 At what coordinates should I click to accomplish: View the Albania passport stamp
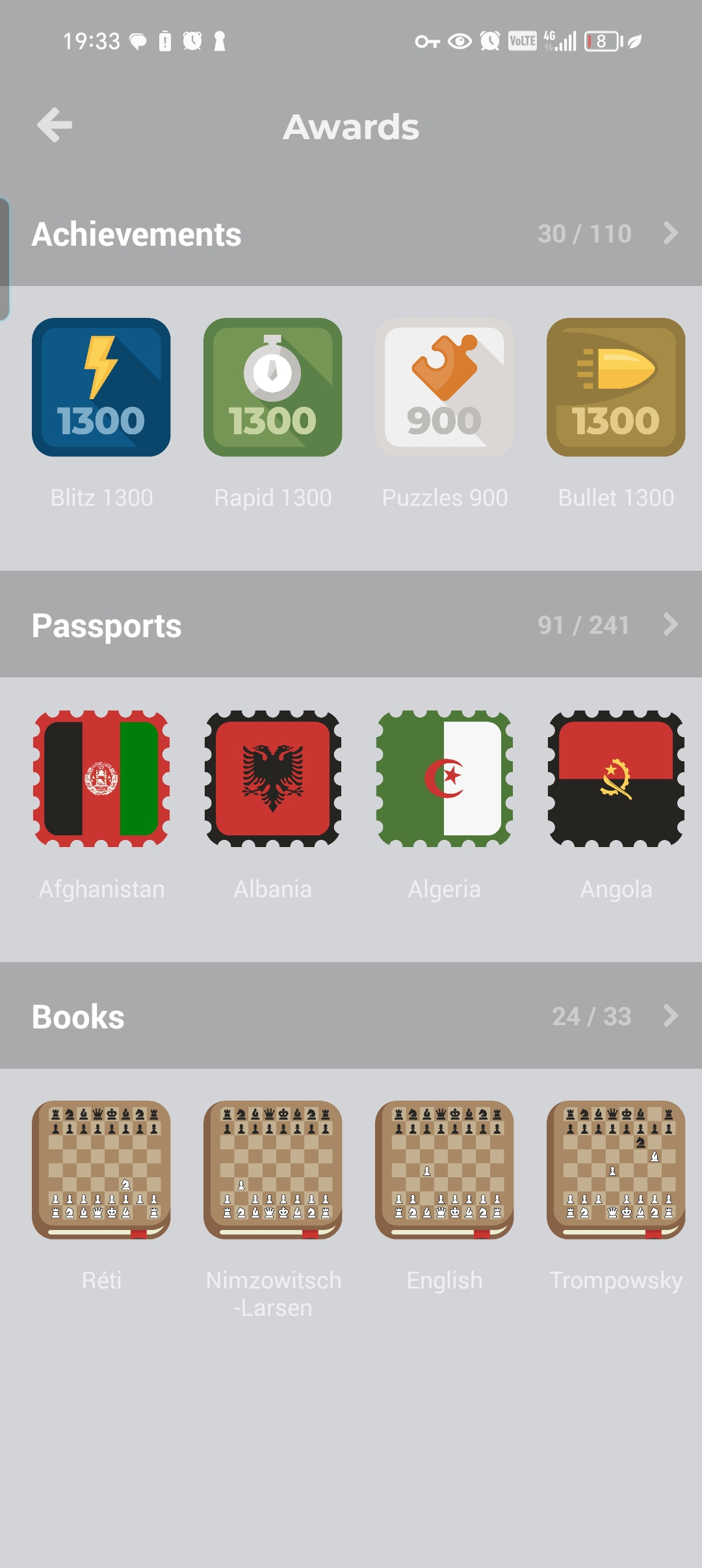click(x=273, y=779)
